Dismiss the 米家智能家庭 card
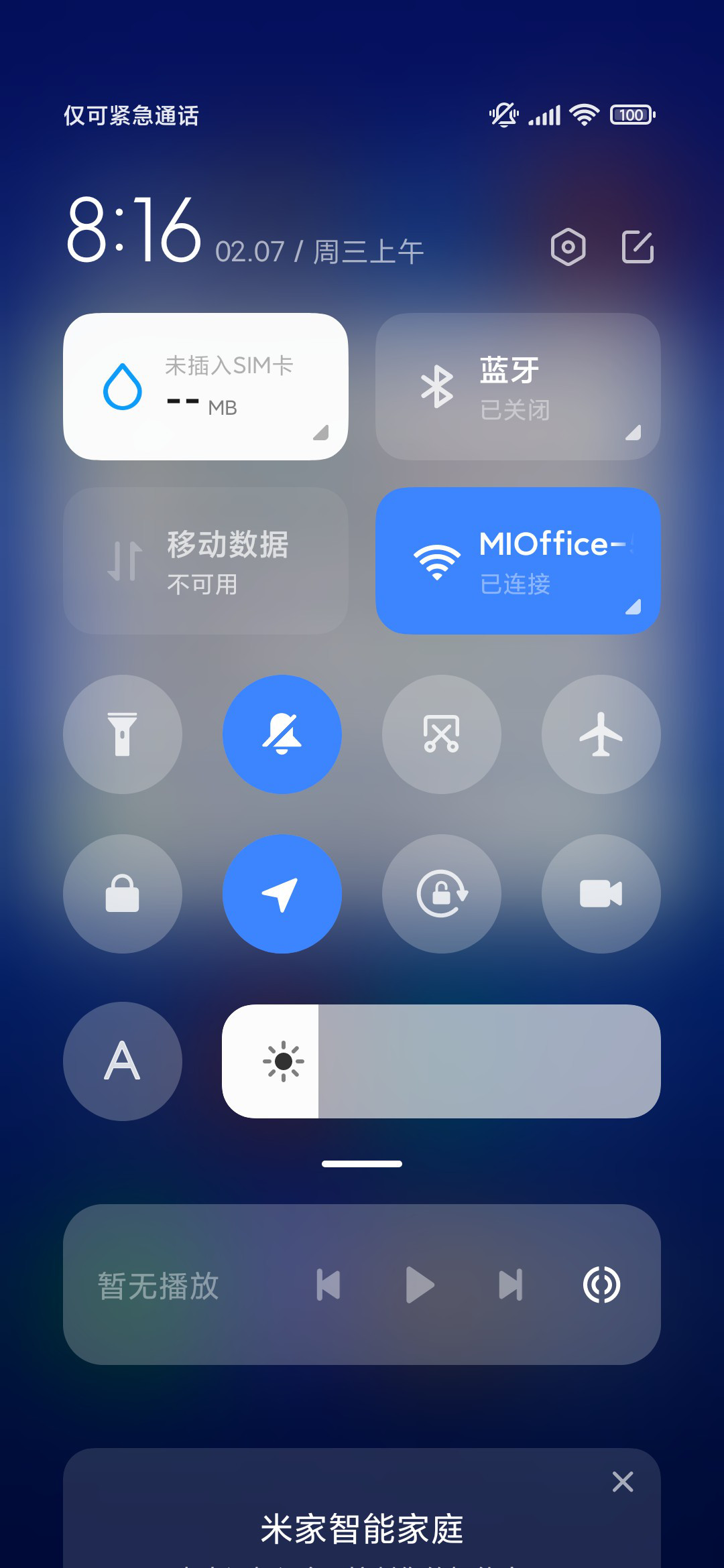Image resolution: width=724 pixels, height=1568 pixels. [623, 1482]
